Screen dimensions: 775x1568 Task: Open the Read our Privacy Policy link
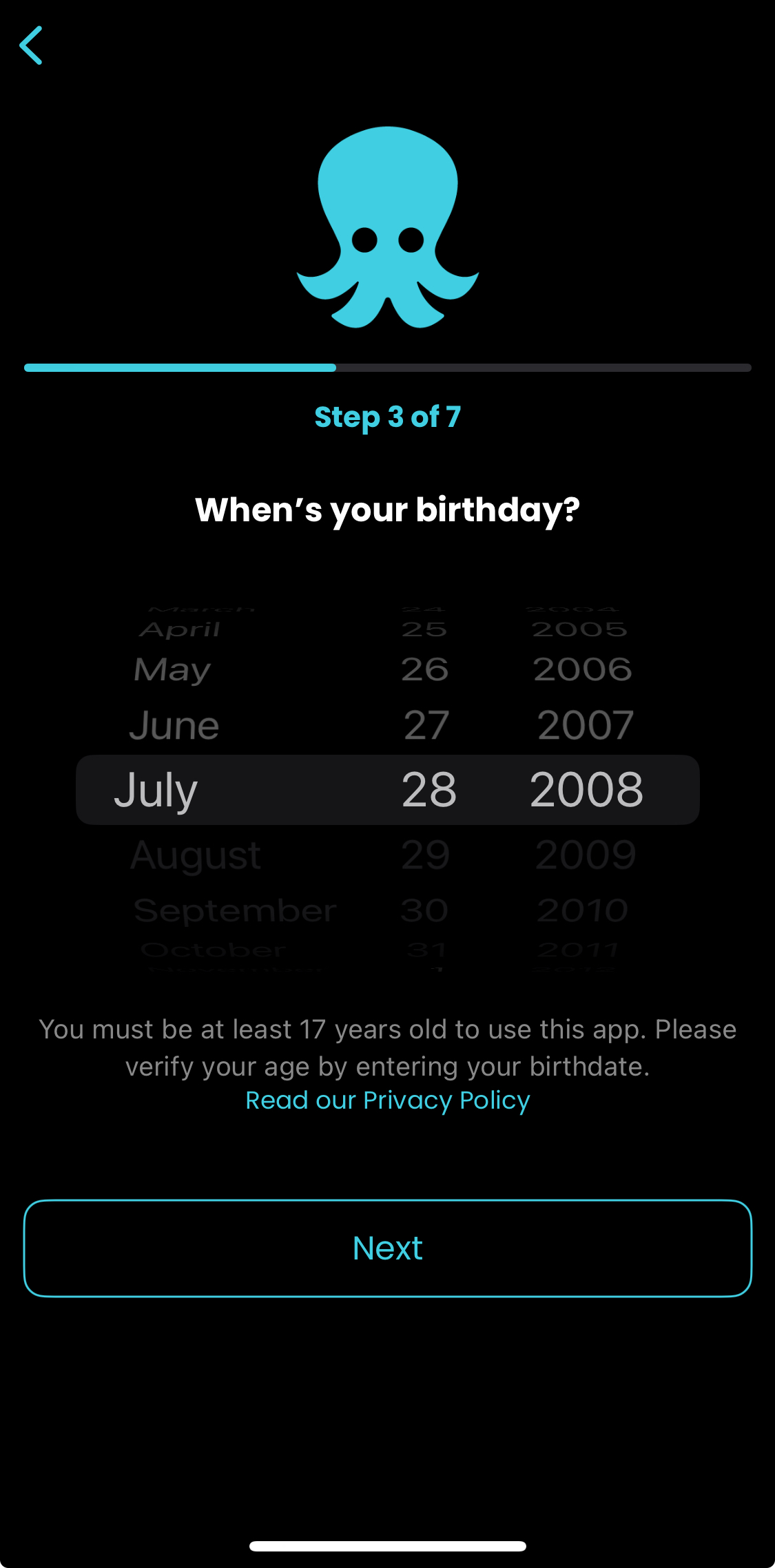388,1100
